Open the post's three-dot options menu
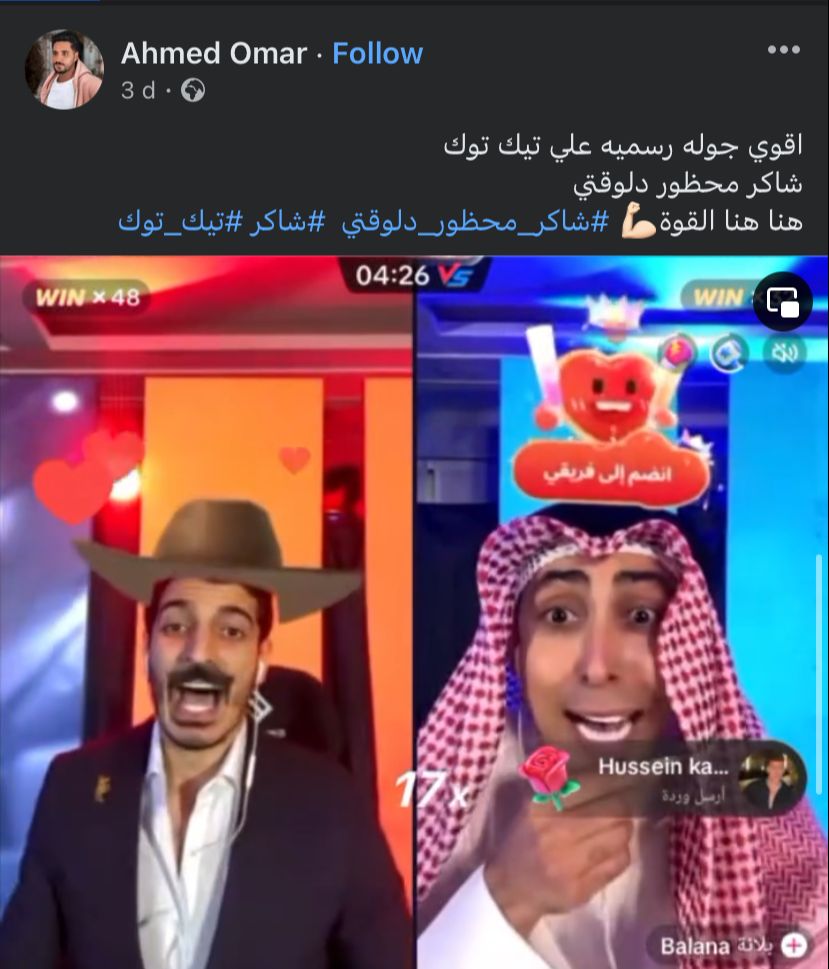 (783, 50)
